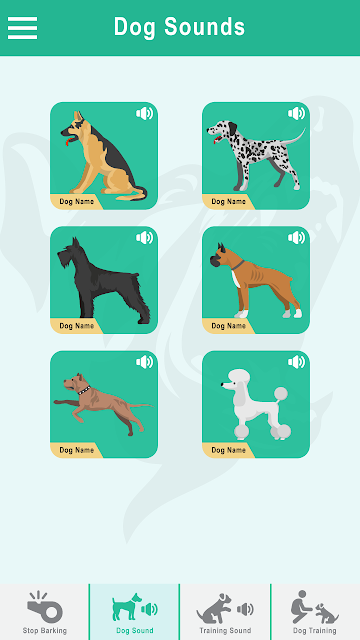The image size is (360, 640).
Task: Switch to the Stop Barking tab
Action: pos(44,612)
